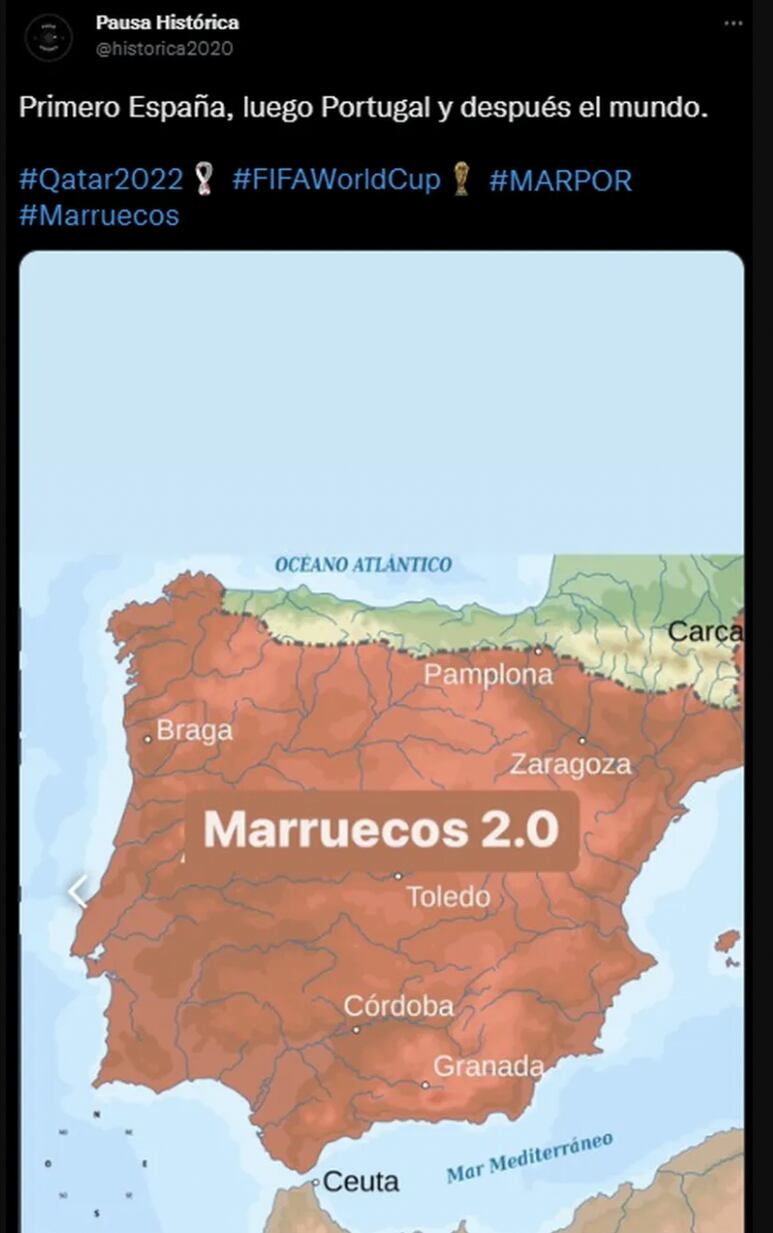Open the tweet's three-dot overflow menu
Image resolution: width=773 pixels, height=1233 pixels.
tap(734, 24)
